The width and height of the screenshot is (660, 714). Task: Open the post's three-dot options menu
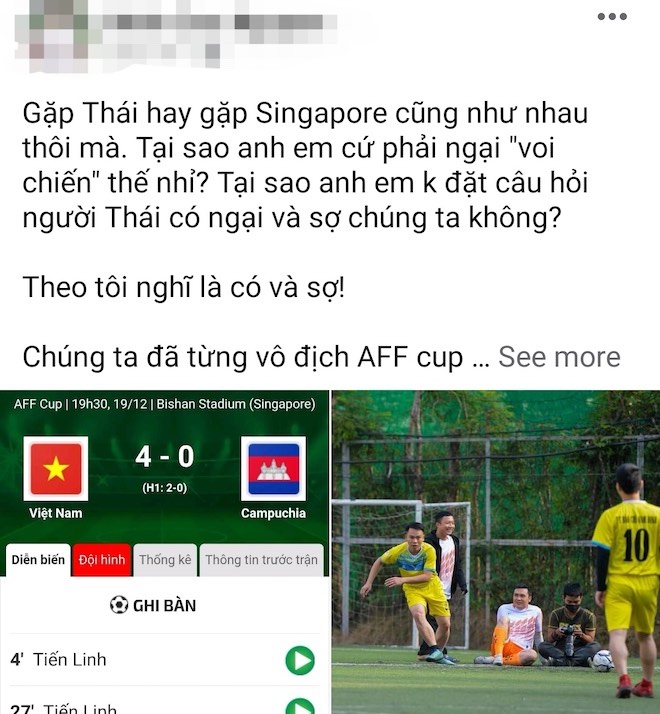click(x=612, y=17)
